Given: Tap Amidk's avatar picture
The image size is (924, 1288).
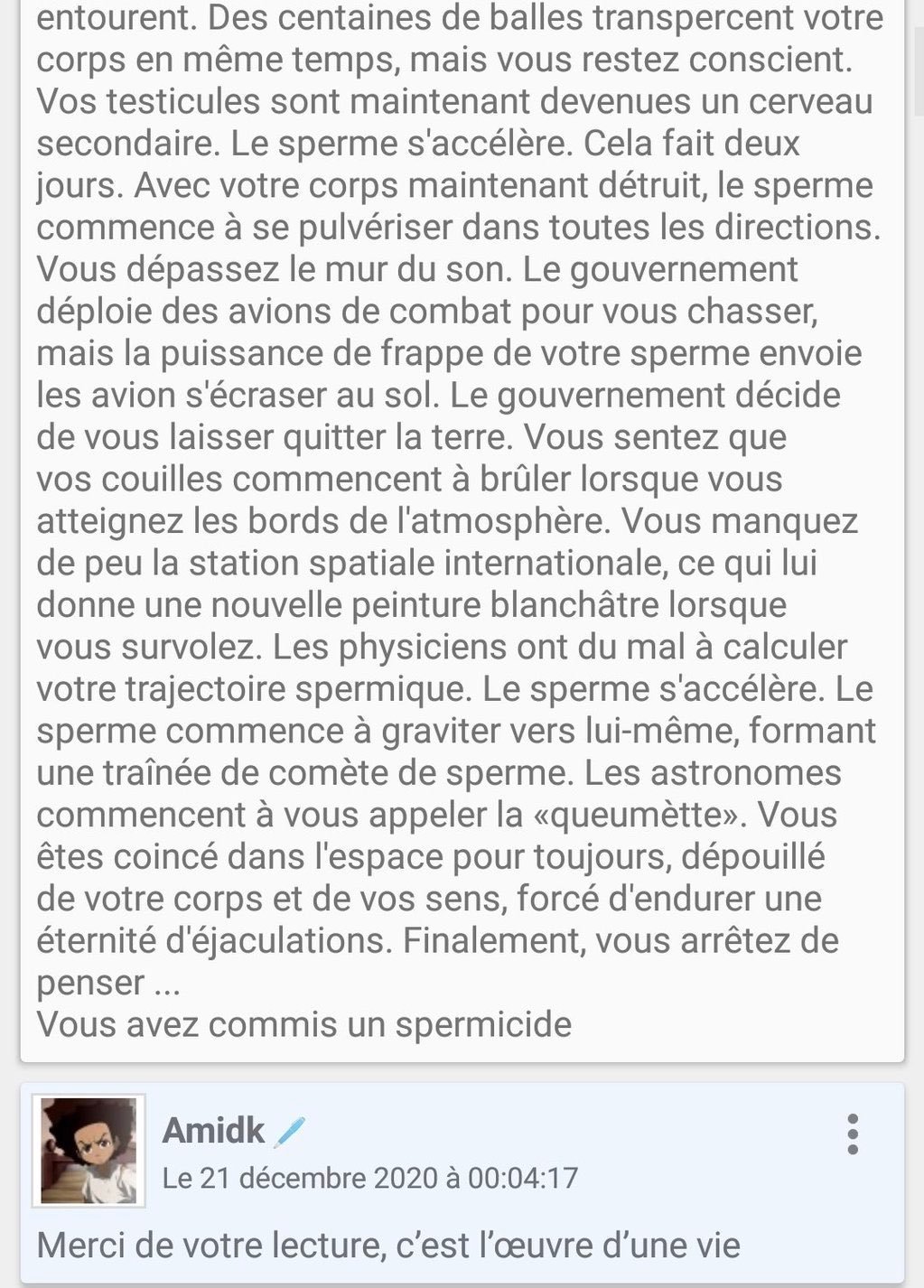Looking at the screenshot, I should click(89, 1151).
